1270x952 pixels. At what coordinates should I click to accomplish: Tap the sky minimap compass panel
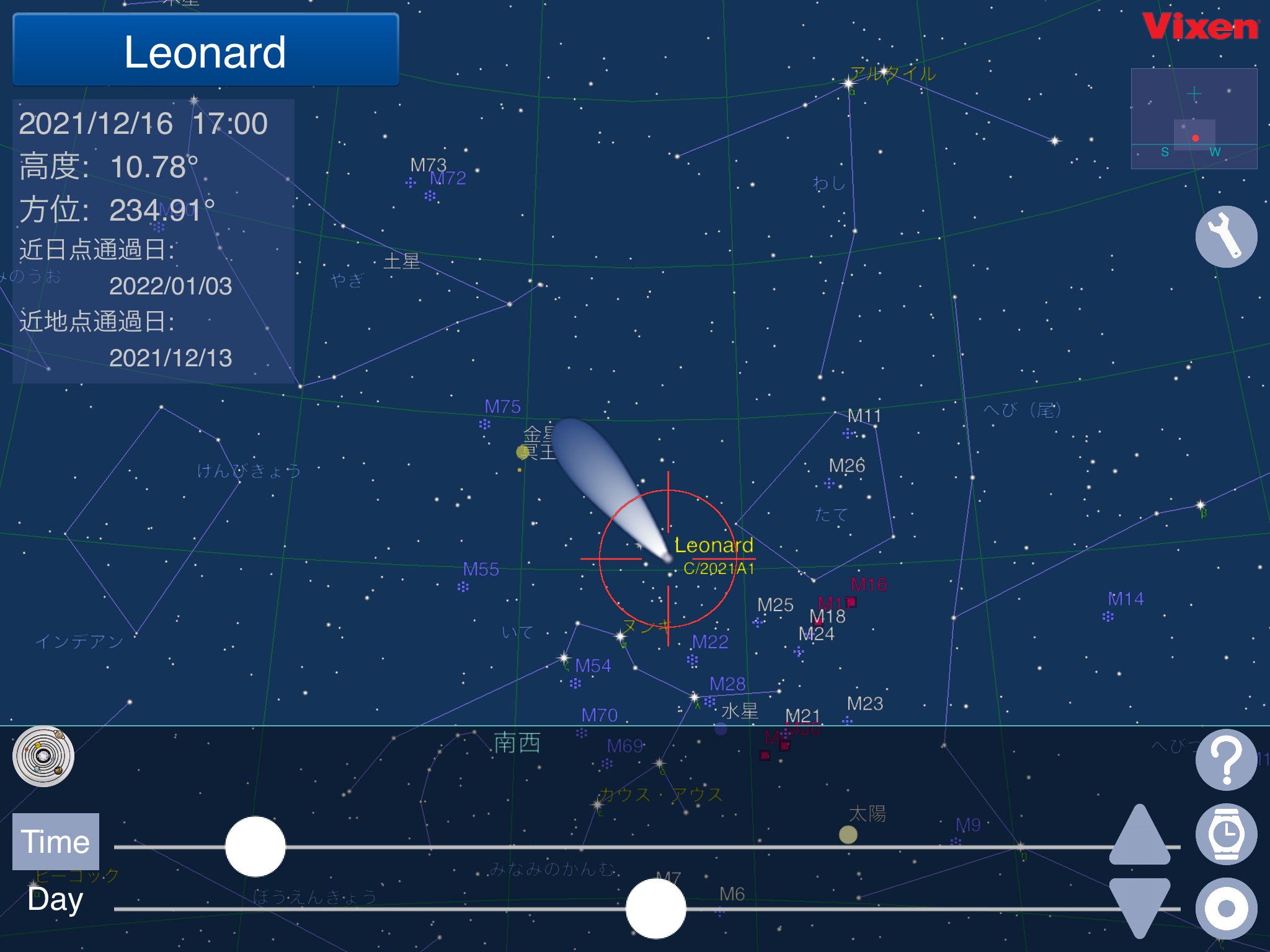pyautogui.click(x=1194, y=118)
